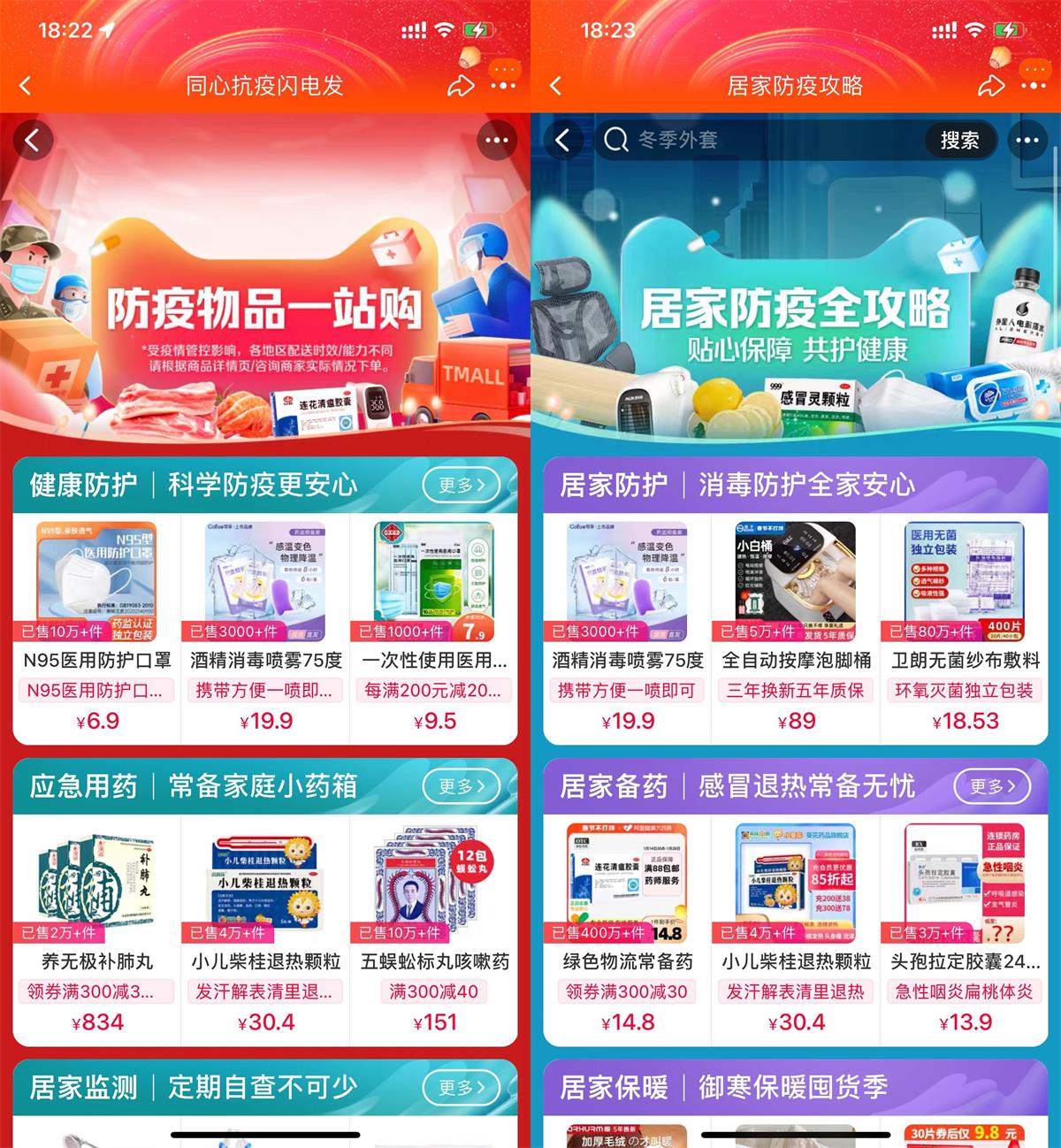
Task: Open the 养无极补肺丸 product card
Action: click(97, 929)
